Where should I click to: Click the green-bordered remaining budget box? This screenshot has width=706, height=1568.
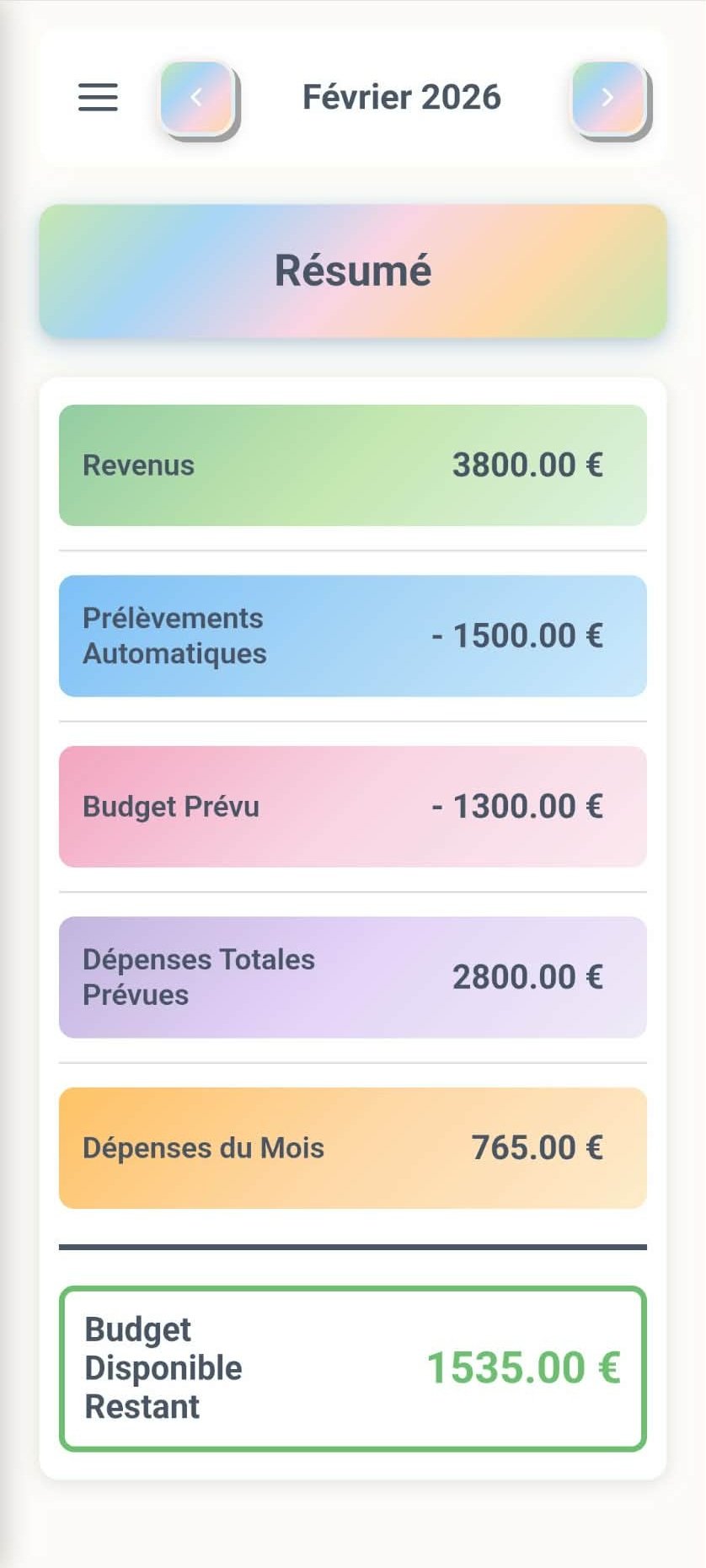[x=352, y=1367]
